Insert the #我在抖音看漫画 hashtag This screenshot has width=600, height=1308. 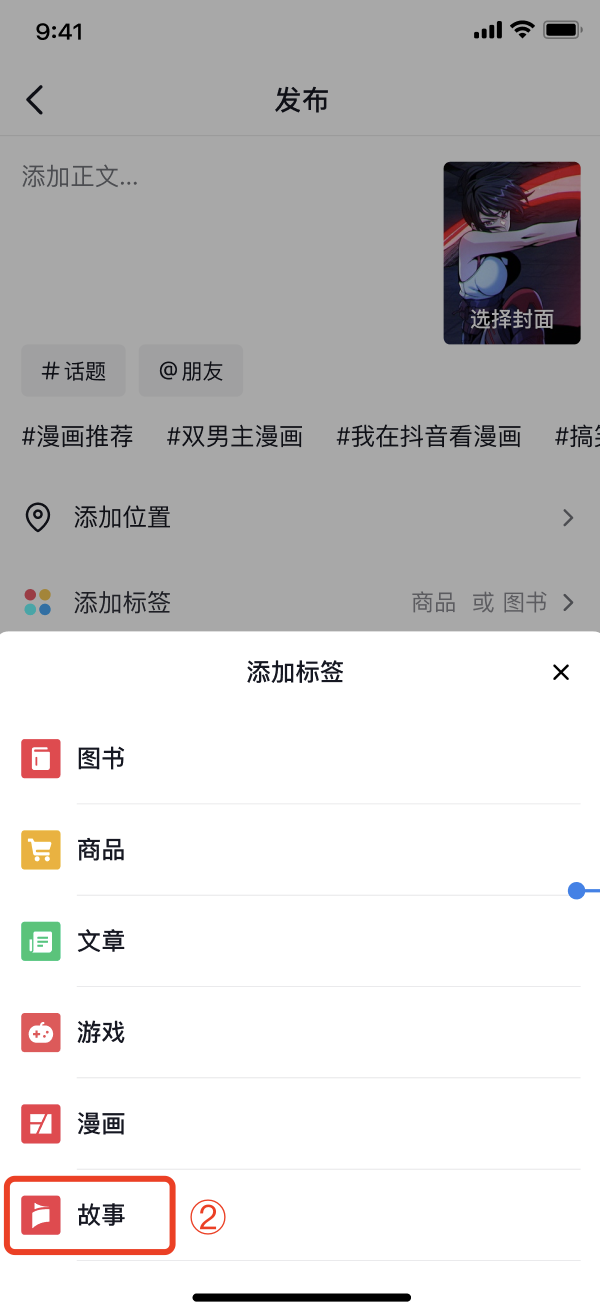(x=429, y=436)
